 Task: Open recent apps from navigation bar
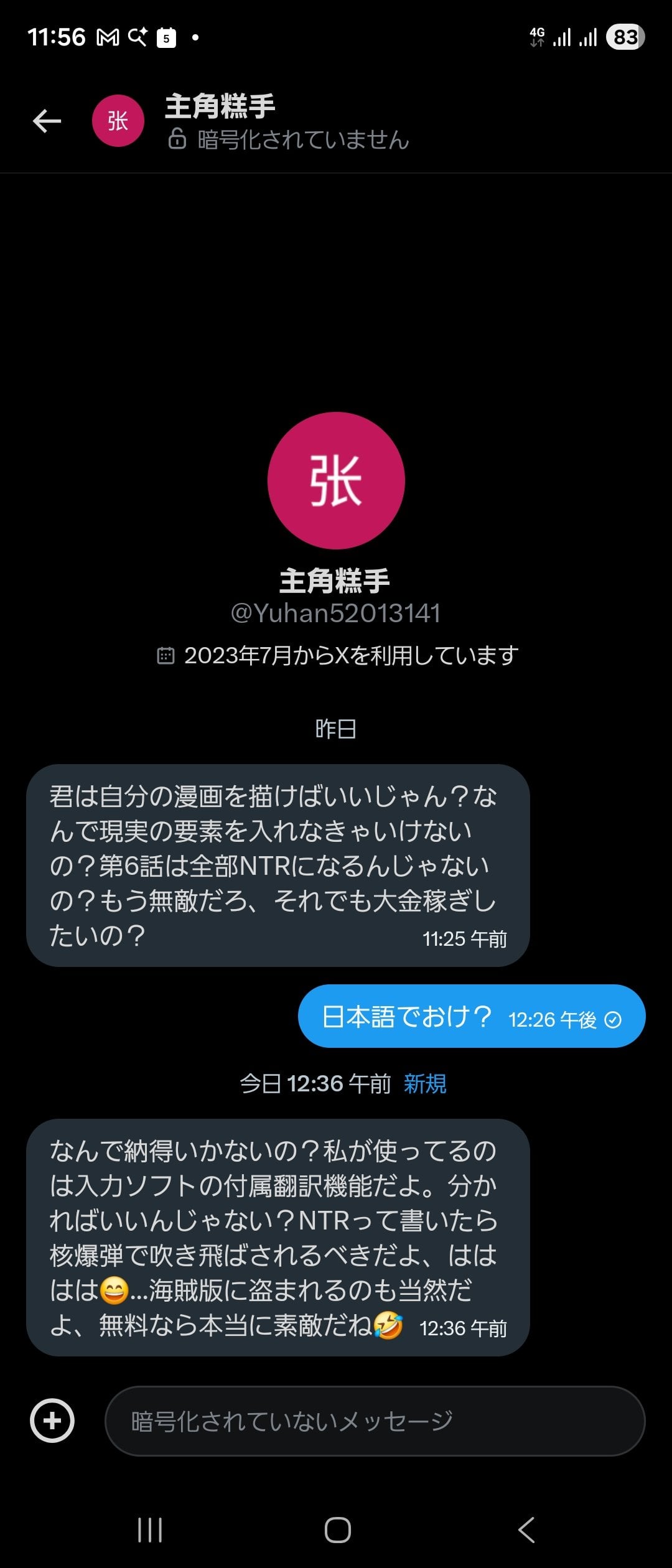[150, 1530]
